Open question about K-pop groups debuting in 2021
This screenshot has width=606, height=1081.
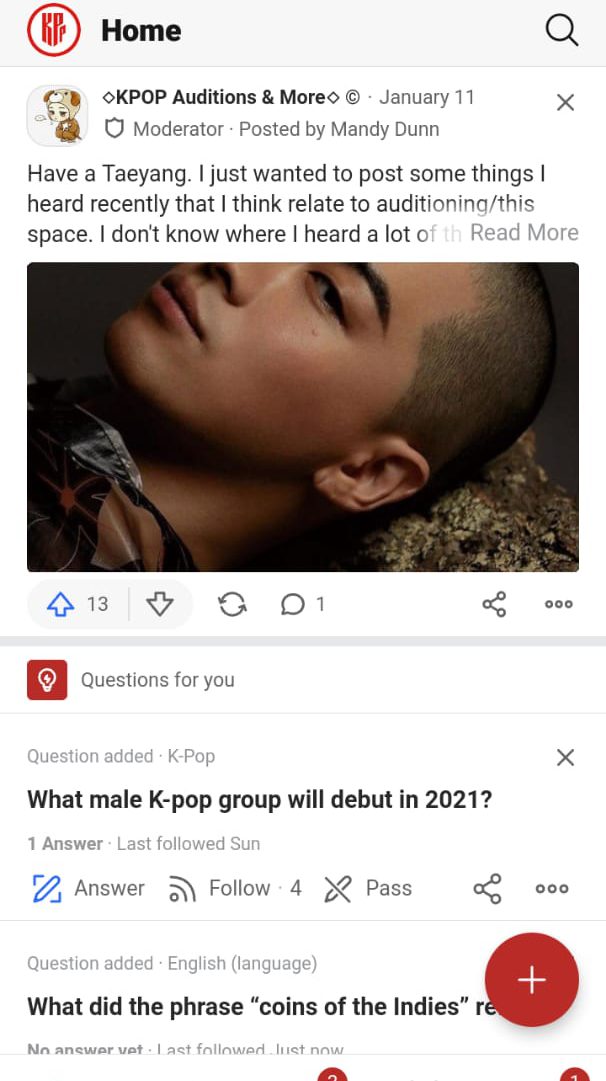(260, 800)
